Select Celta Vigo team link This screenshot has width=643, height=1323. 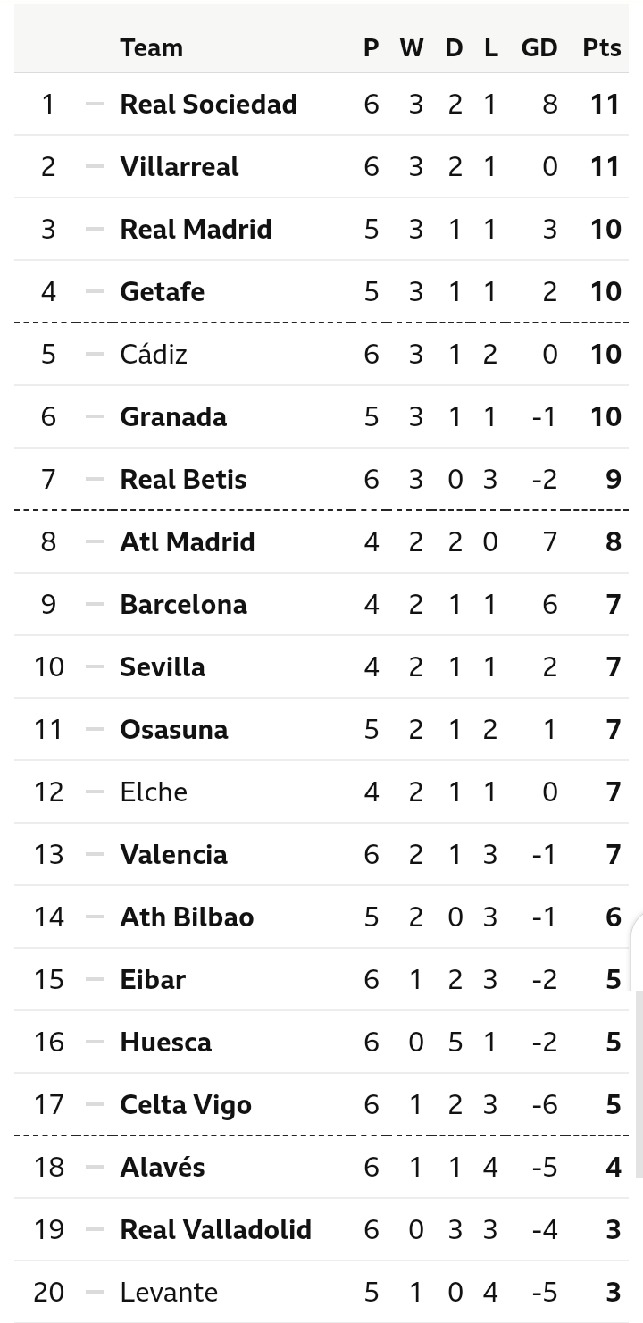click(x=186, y=1104)
